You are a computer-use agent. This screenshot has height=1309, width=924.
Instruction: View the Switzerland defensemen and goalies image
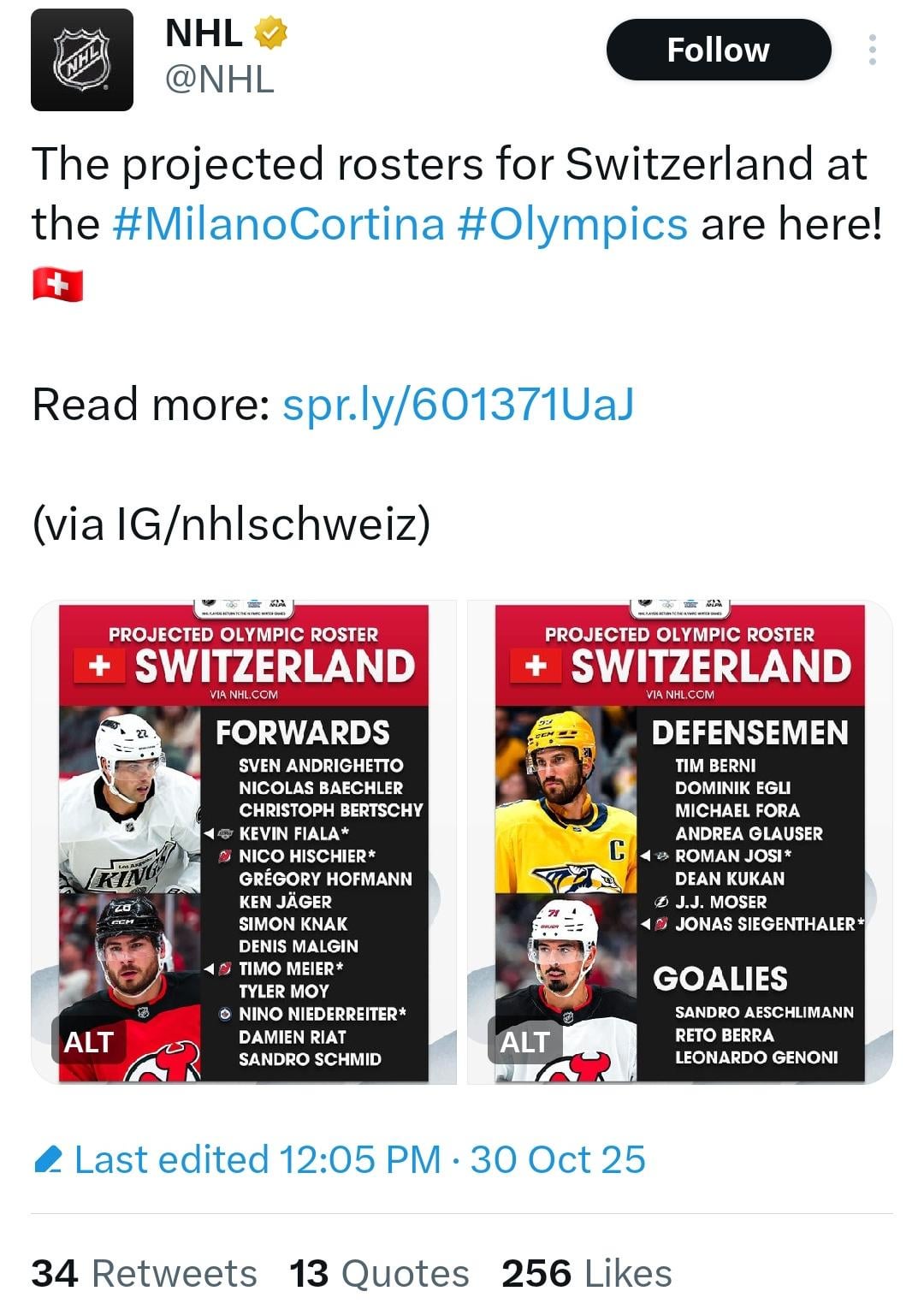click(x=680, y=821)
